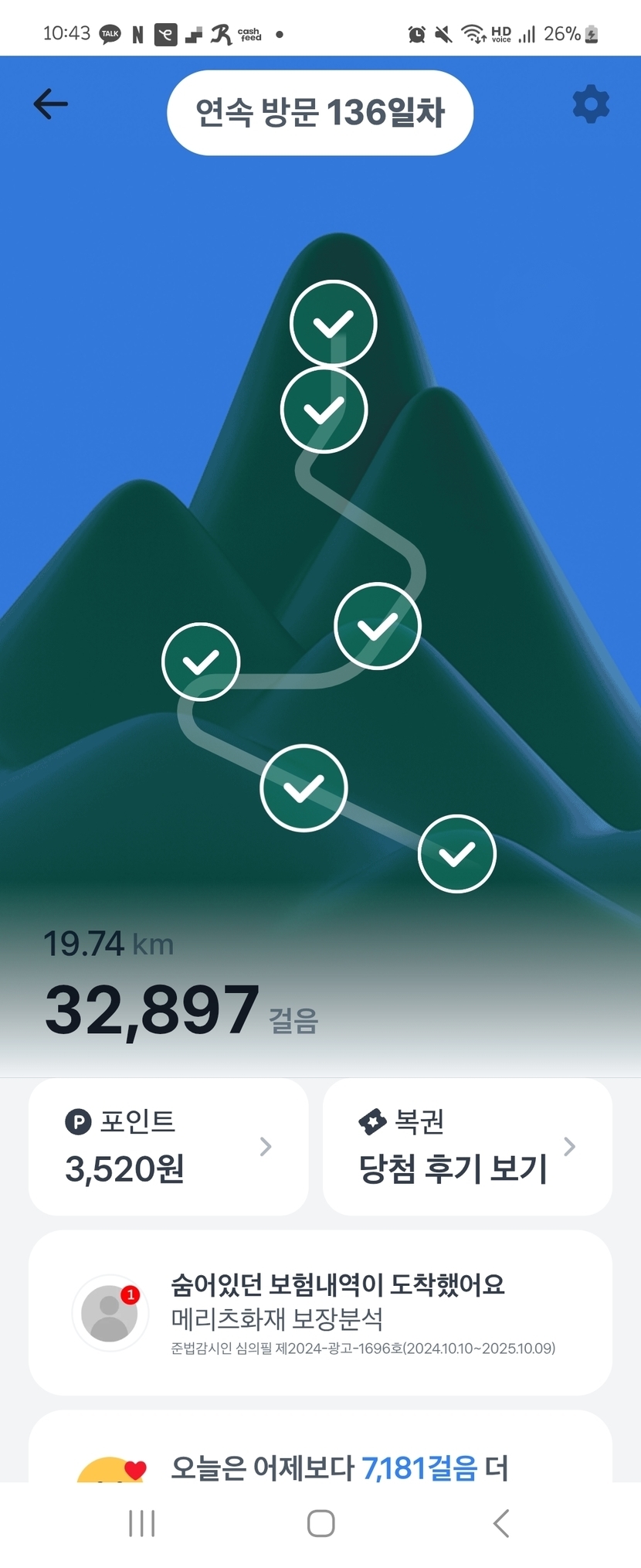The image size is (641, 1568).
Task: Open recent apps from navigation bar
Action: pyautogui.click(x=142, y=1524)
